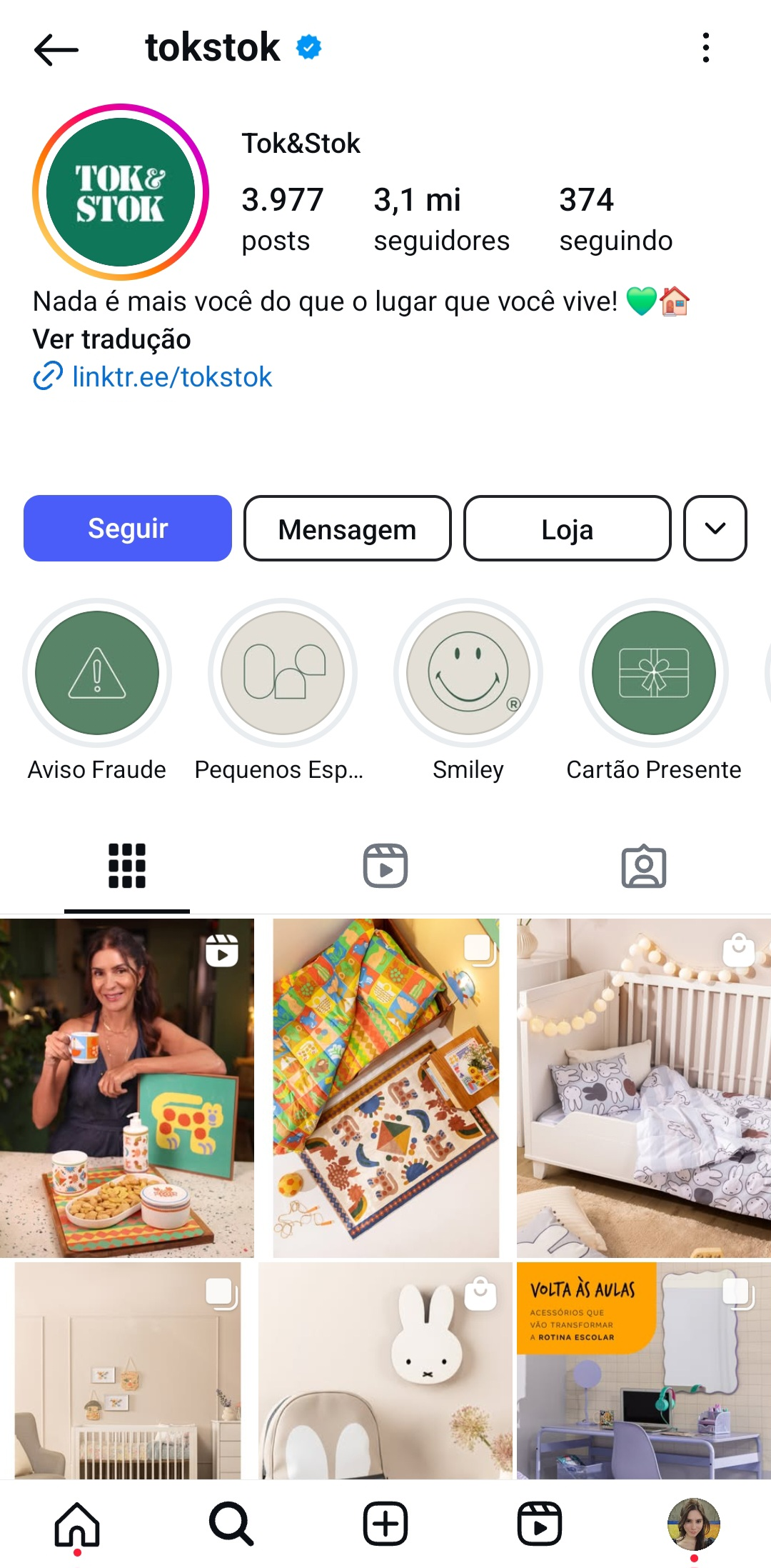Viewport: 771px width, 1568px height.
Task: Expand the chevron next to the Loja button
Action: [x=715, y=529]
